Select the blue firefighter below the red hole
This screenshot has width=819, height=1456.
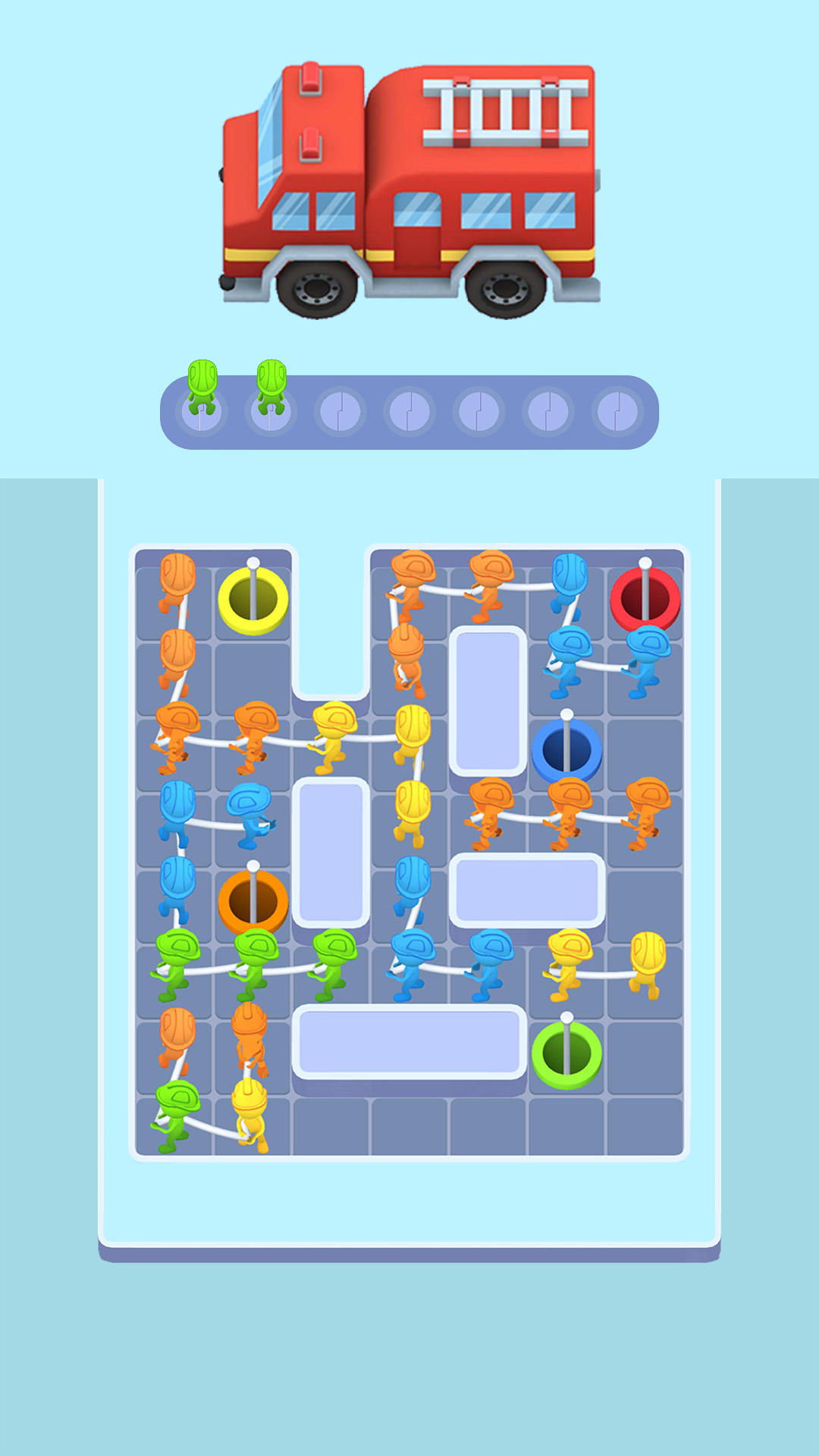pos(646,658)
